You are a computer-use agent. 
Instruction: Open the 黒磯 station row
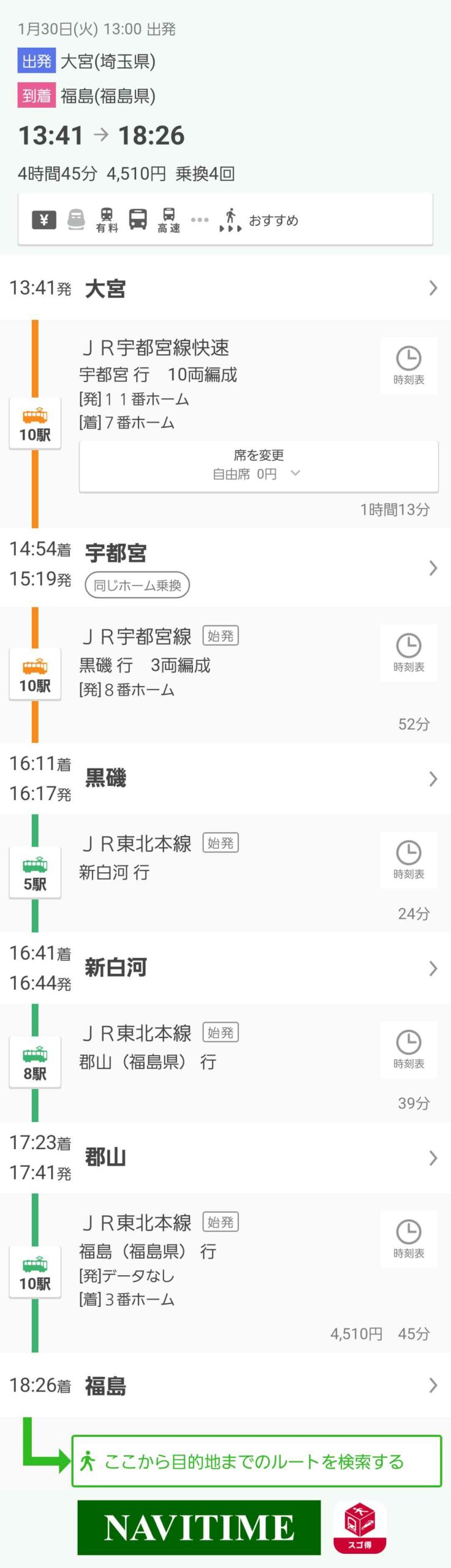pyautogui.click(x=225, y=778)
